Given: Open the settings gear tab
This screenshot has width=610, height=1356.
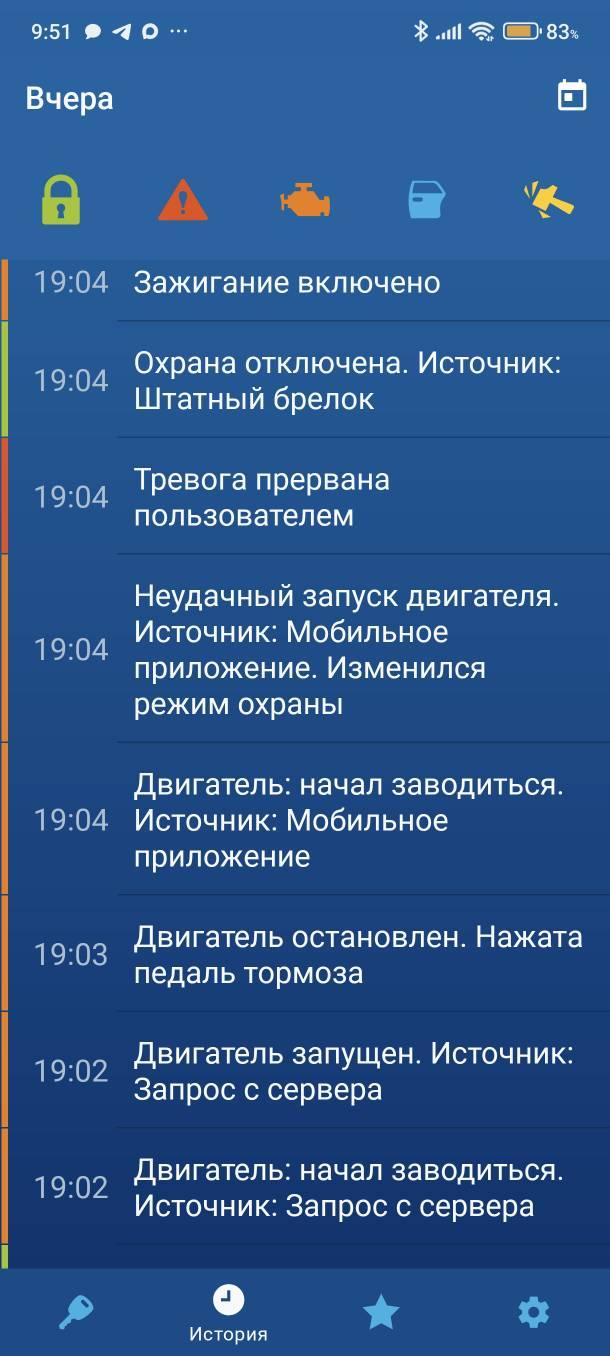Looking at the screenshot, I should click(x=534, y=1312).
